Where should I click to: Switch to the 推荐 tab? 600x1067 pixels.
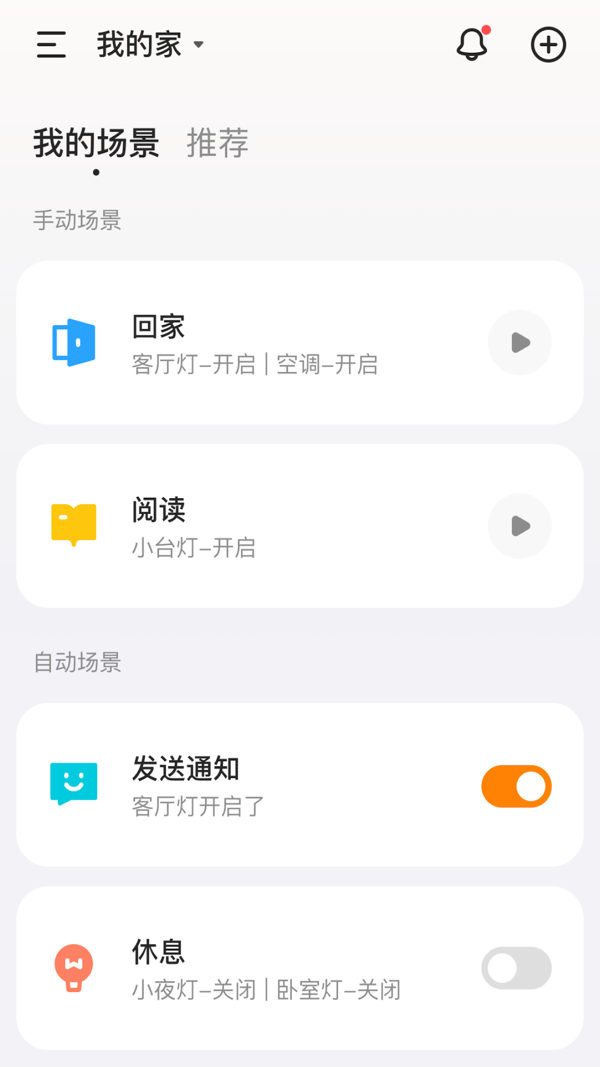218,143
